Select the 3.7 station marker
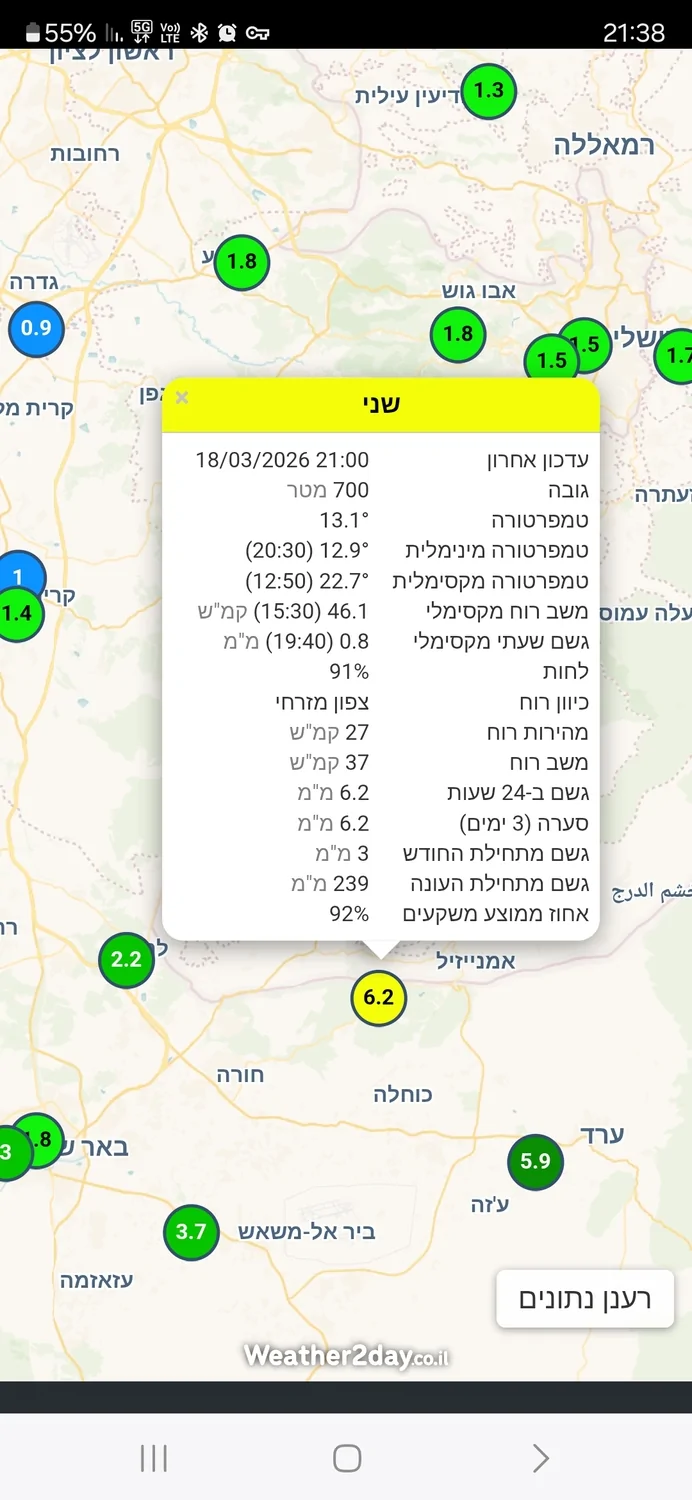Viewport: 692px width, 1500px height. [x=191, y=1231]
